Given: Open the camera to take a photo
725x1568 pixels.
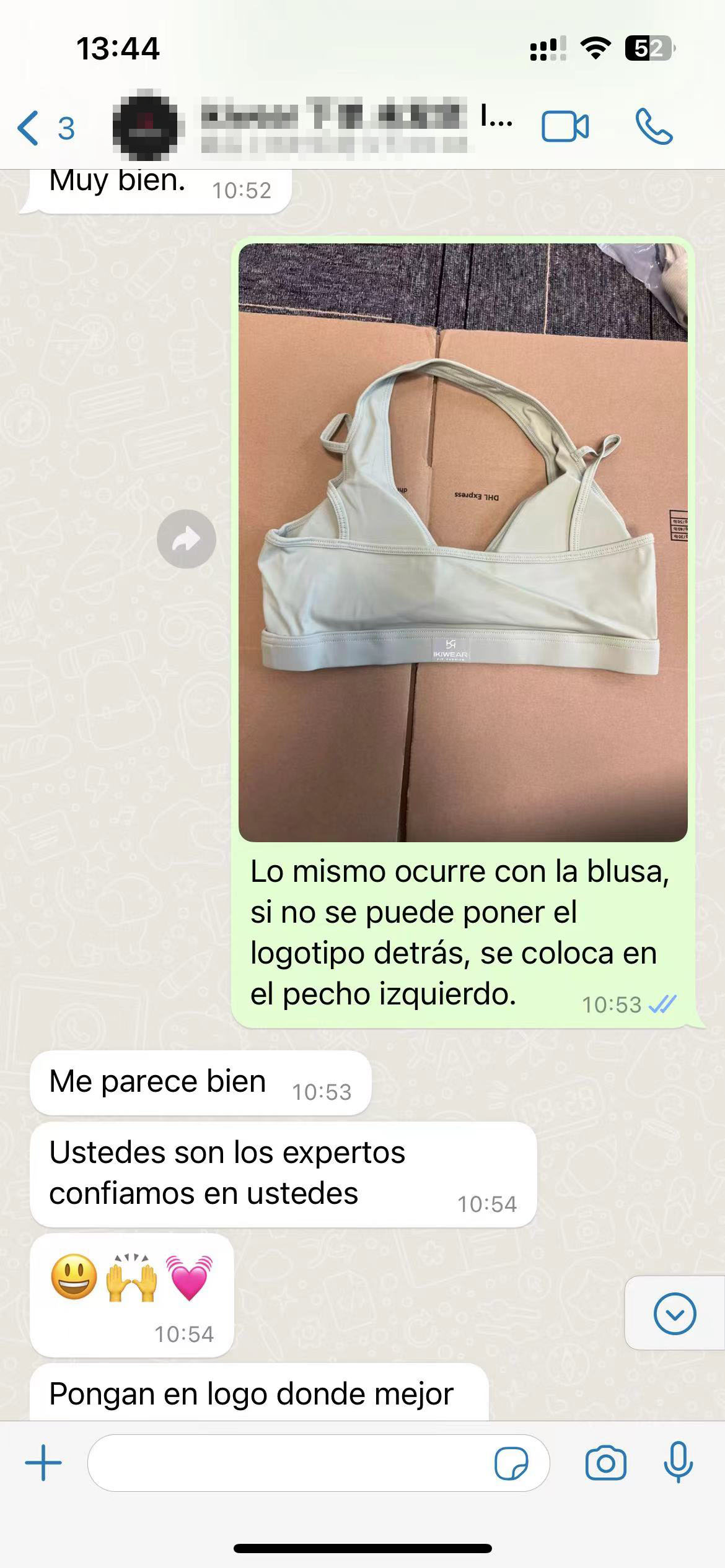Looking at the screenshot, I should point(605,1463).
